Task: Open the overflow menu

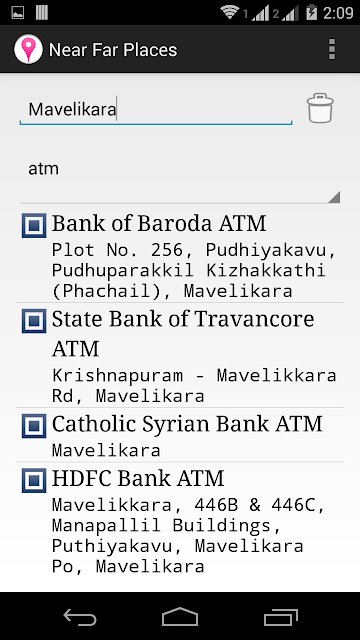Action: 332,49
